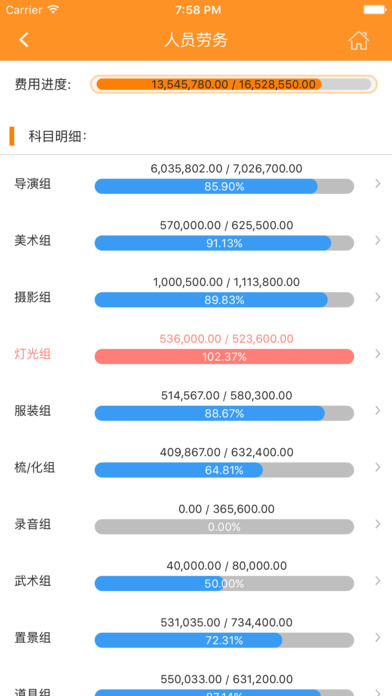The width and height of the screenshot is (392, 696).
Task: Select the 置景组 row
Action: tap(196, 638)
